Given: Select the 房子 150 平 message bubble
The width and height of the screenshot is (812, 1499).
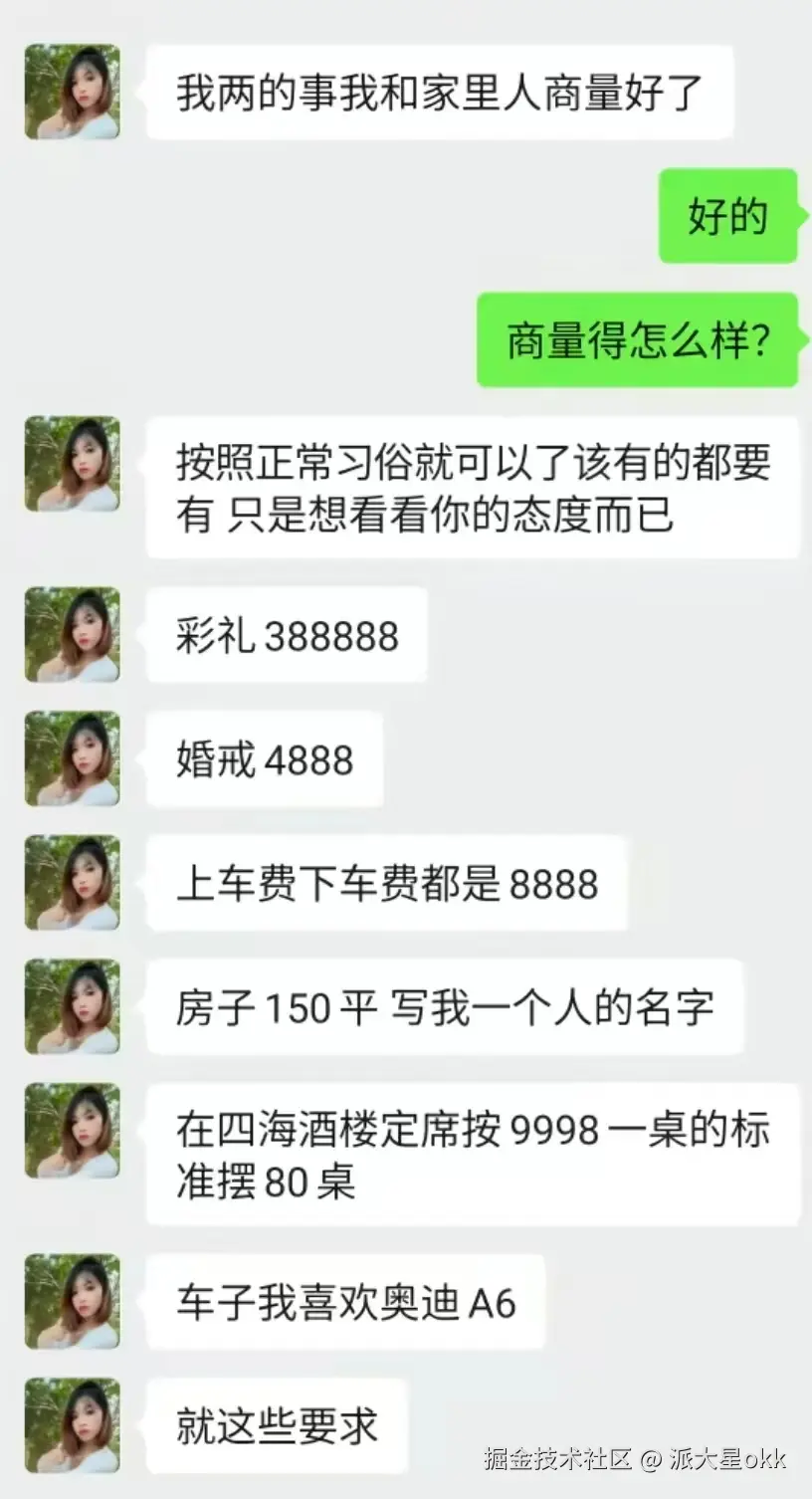Looking at the screenshot, I should click(448, 1006).
